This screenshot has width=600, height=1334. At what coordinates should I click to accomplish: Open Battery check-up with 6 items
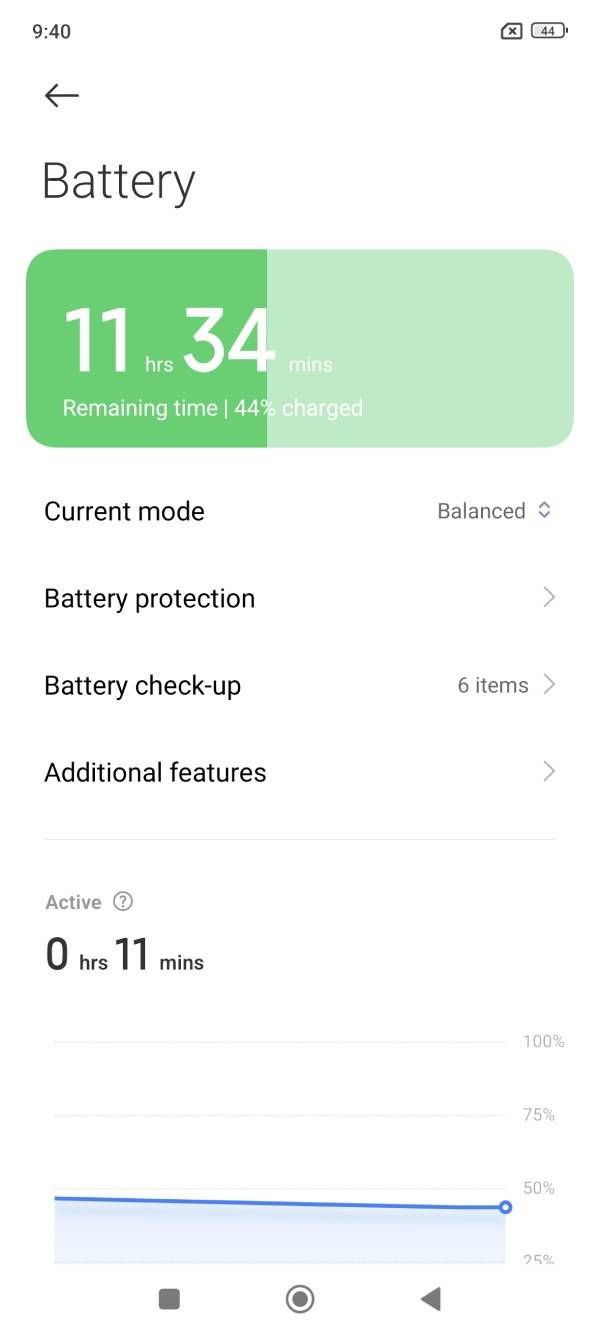300,685
